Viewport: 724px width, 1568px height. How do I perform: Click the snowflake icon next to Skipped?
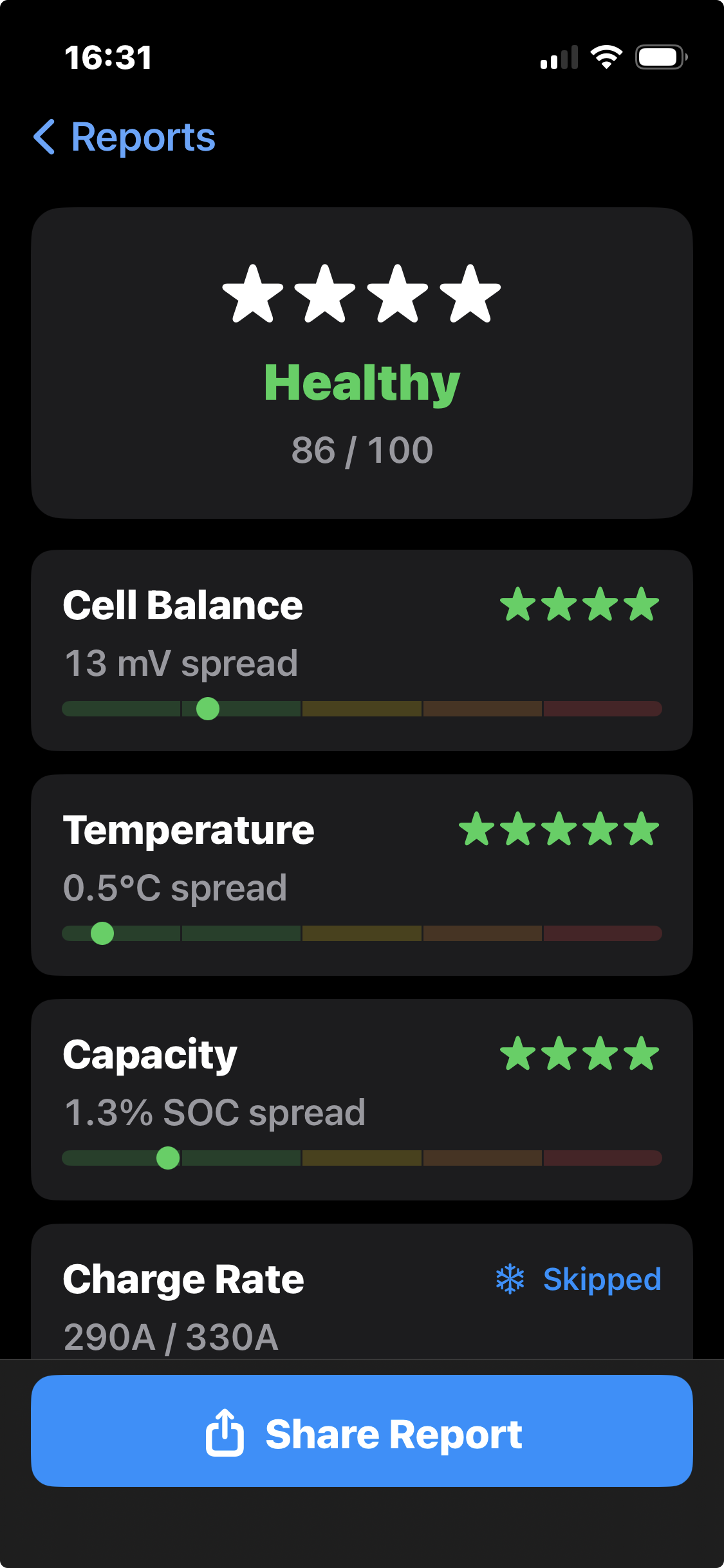510,1279
